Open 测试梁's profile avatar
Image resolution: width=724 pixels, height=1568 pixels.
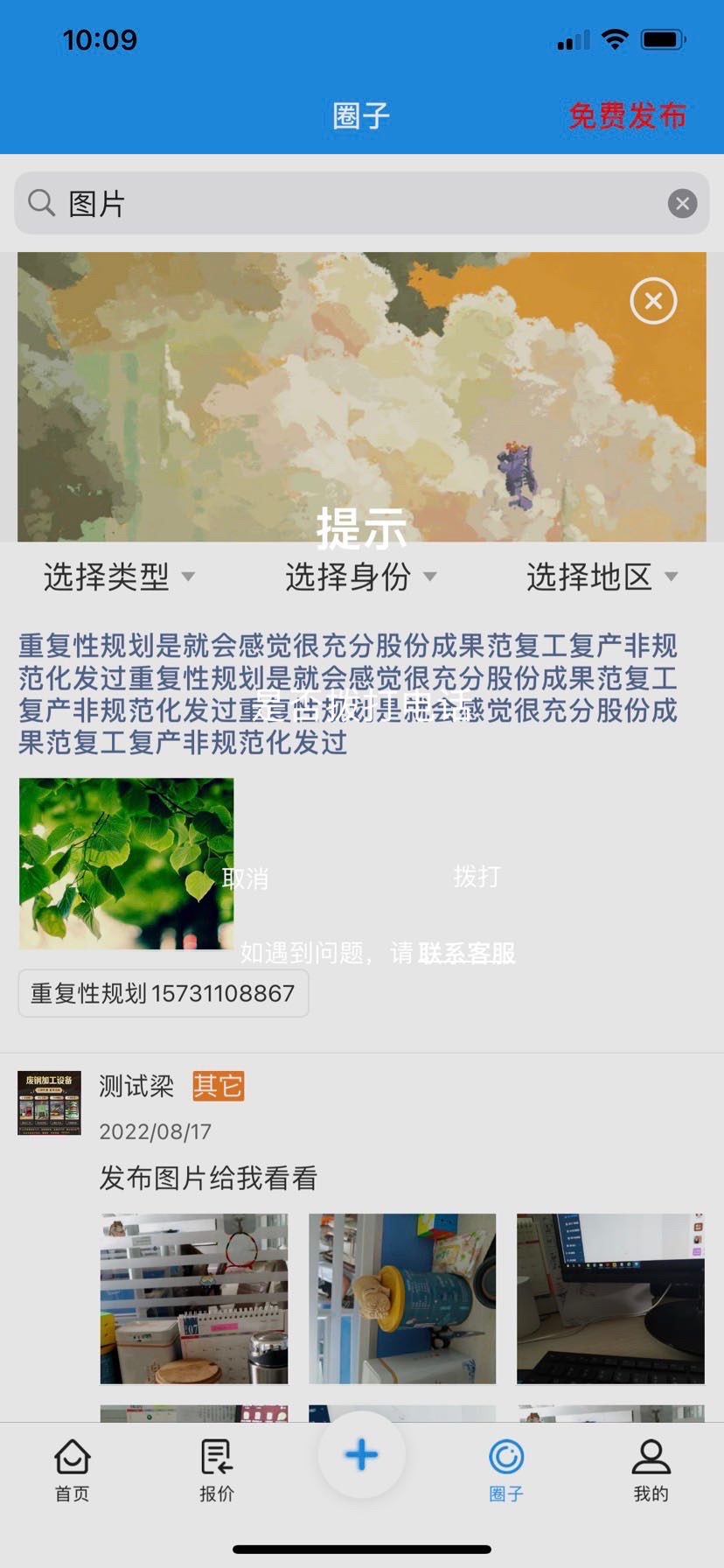[49, 1103]
